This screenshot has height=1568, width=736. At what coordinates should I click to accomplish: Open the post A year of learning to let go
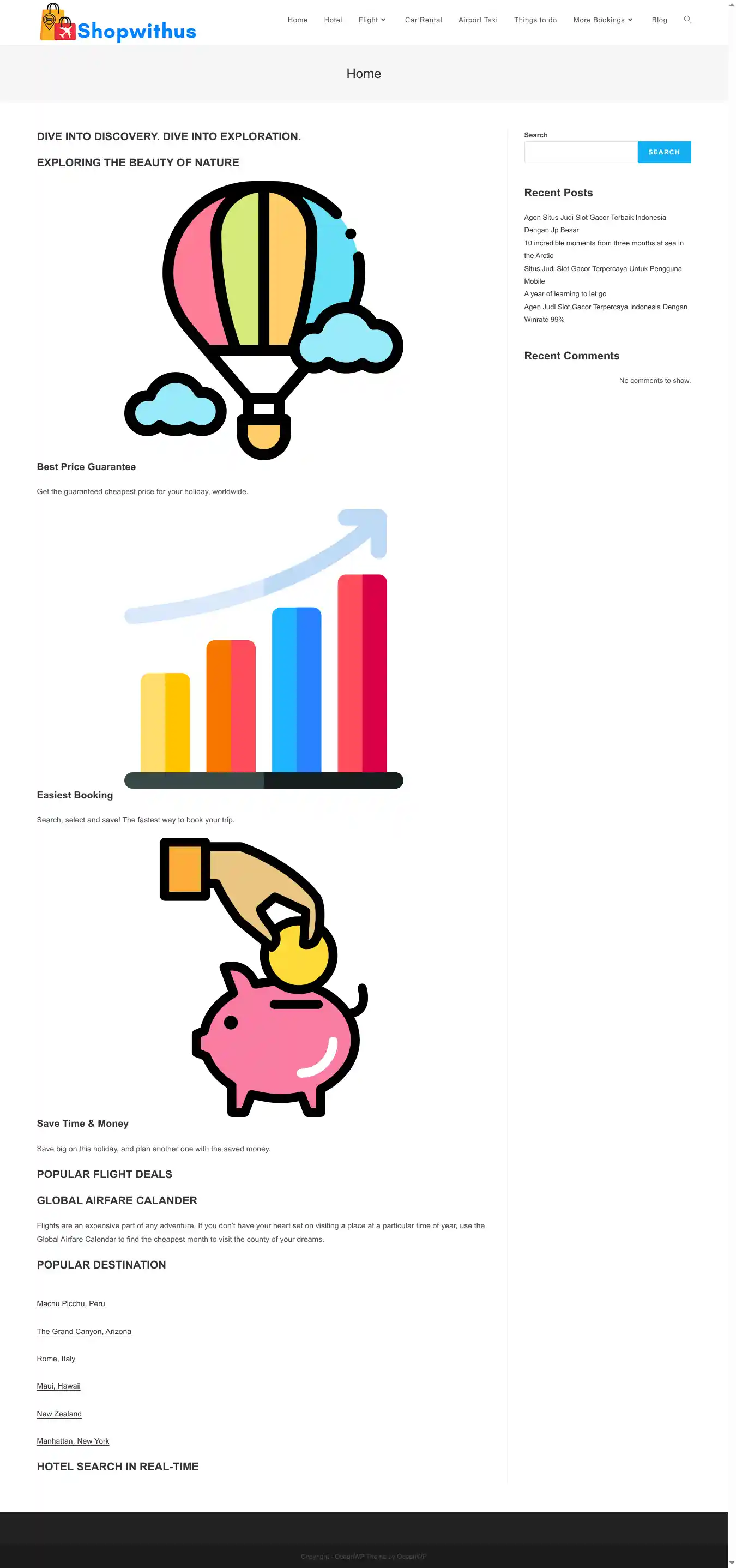tap(564, 294)
